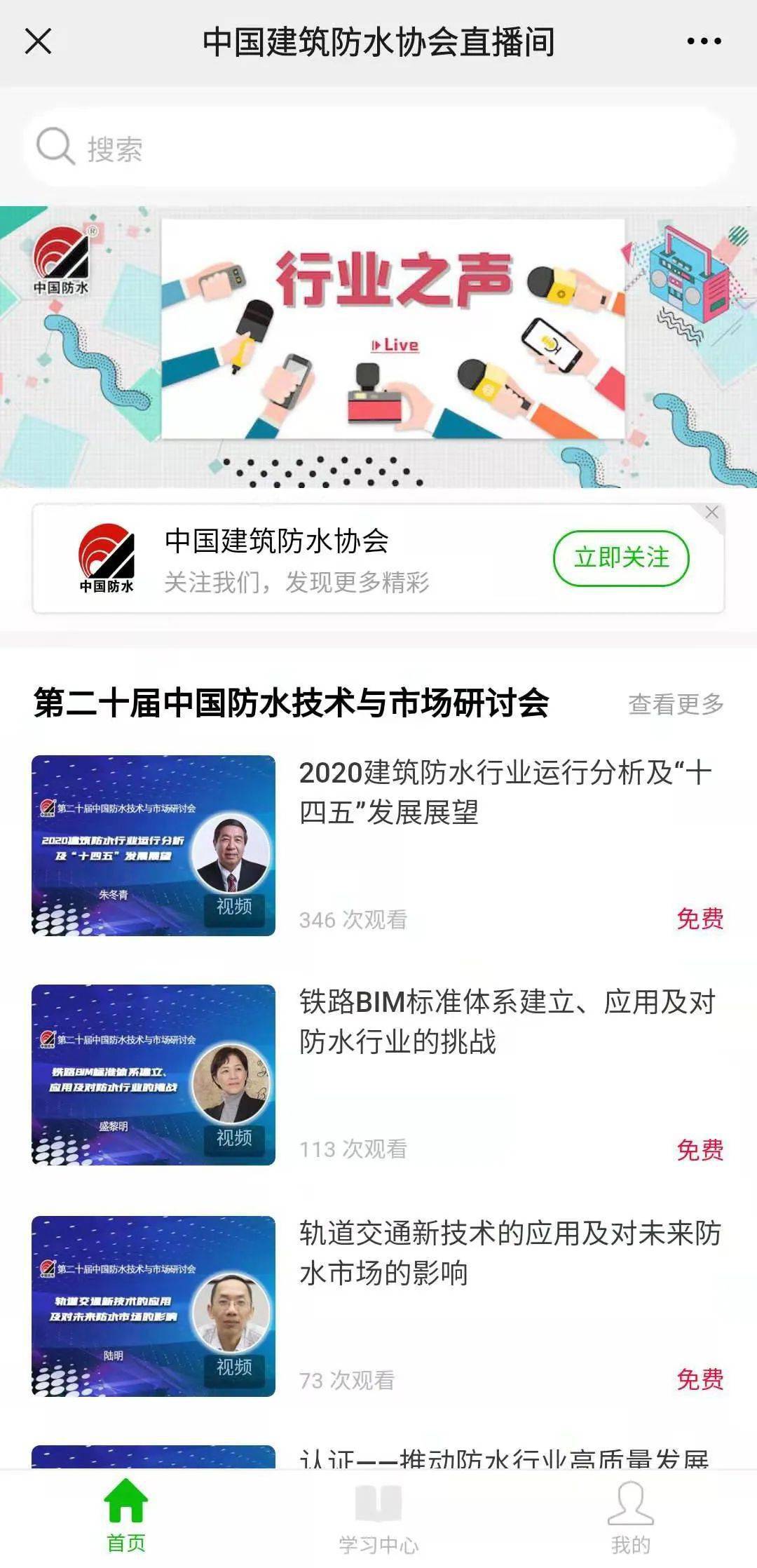Dismiss the 中国建筑防水协会 follow card
Viewport: 757px width, 1568px height.
[x=711, y=513]
